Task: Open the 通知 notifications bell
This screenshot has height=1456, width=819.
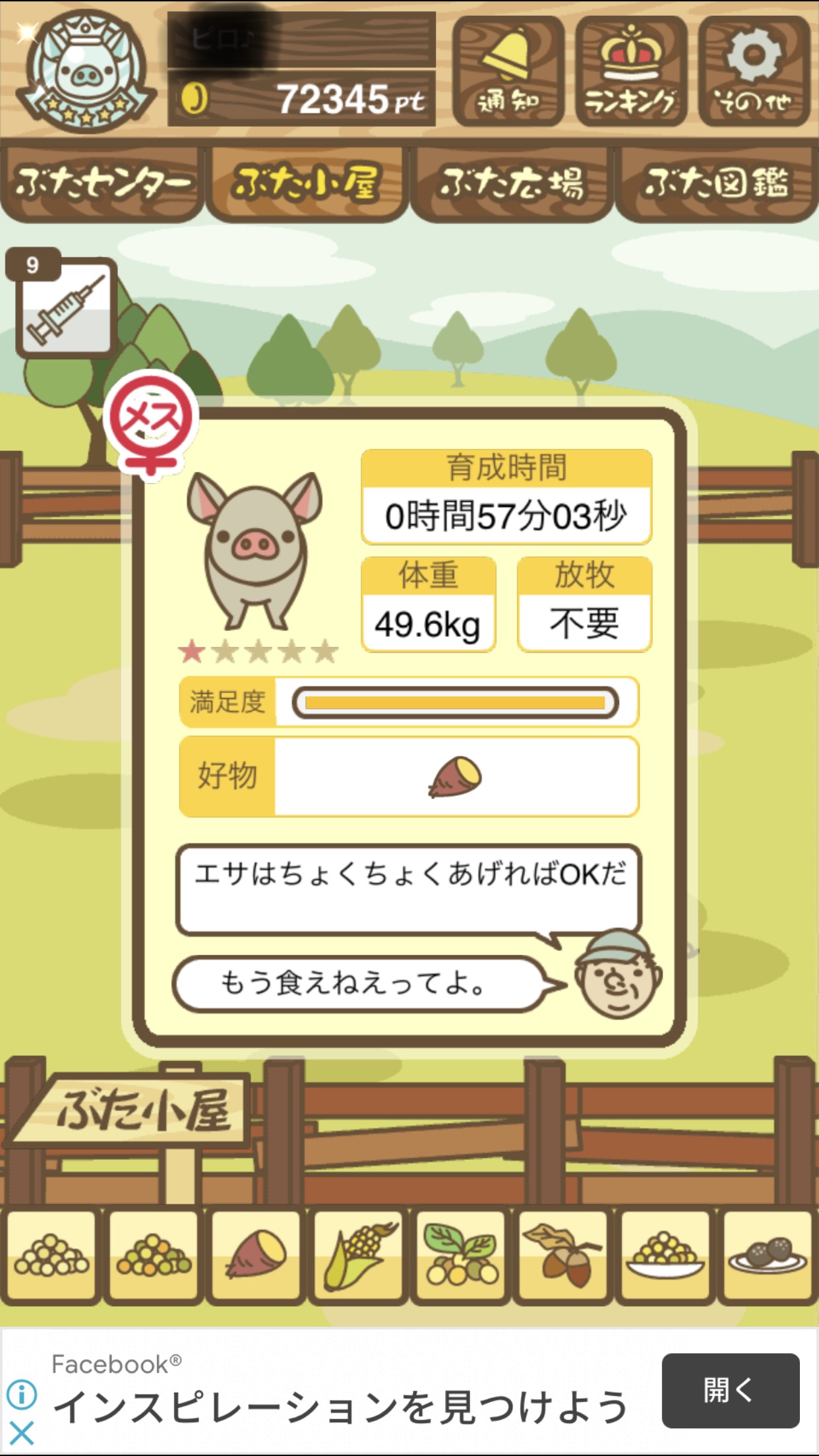Action: click(508, 71)
